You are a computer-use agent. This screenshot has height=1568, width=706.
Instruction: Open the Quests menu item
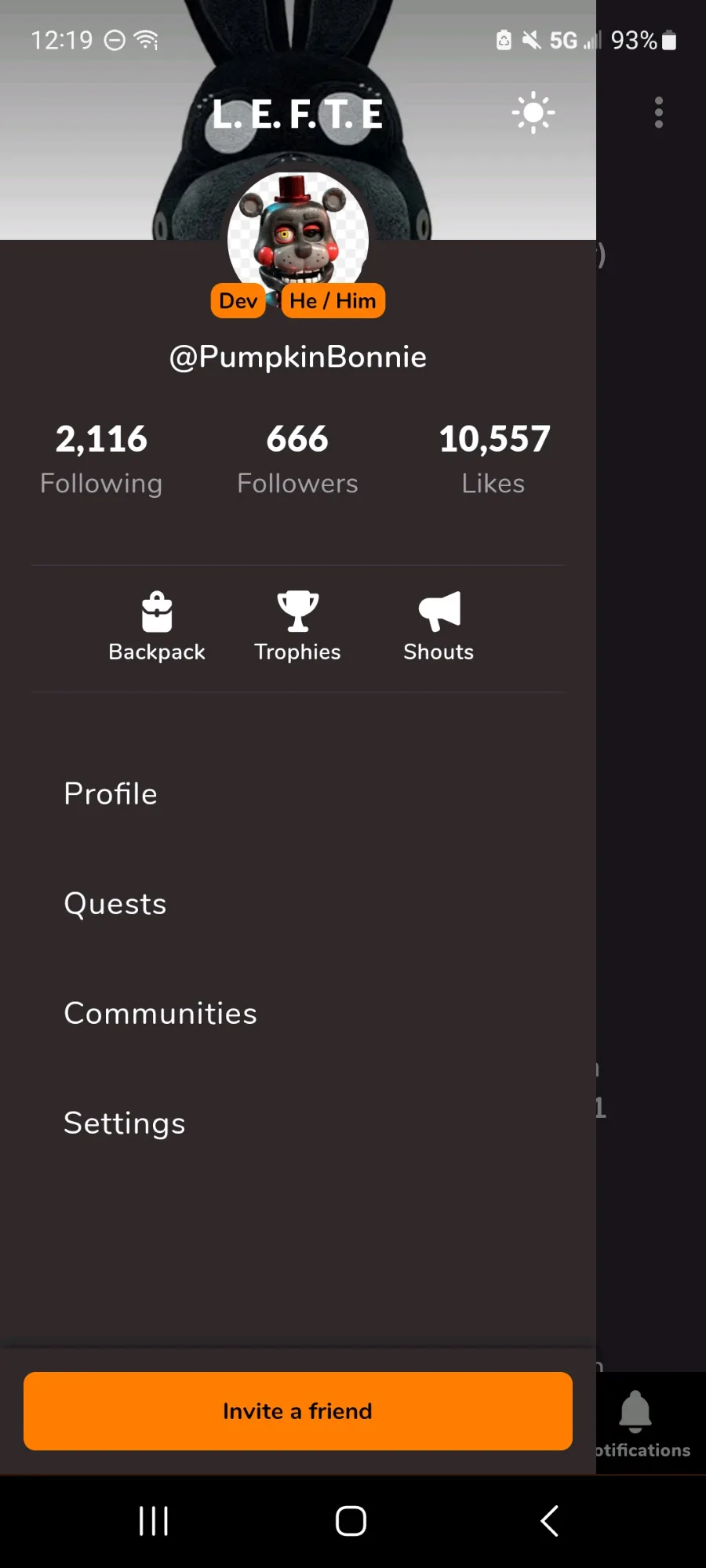pos(115,904)
